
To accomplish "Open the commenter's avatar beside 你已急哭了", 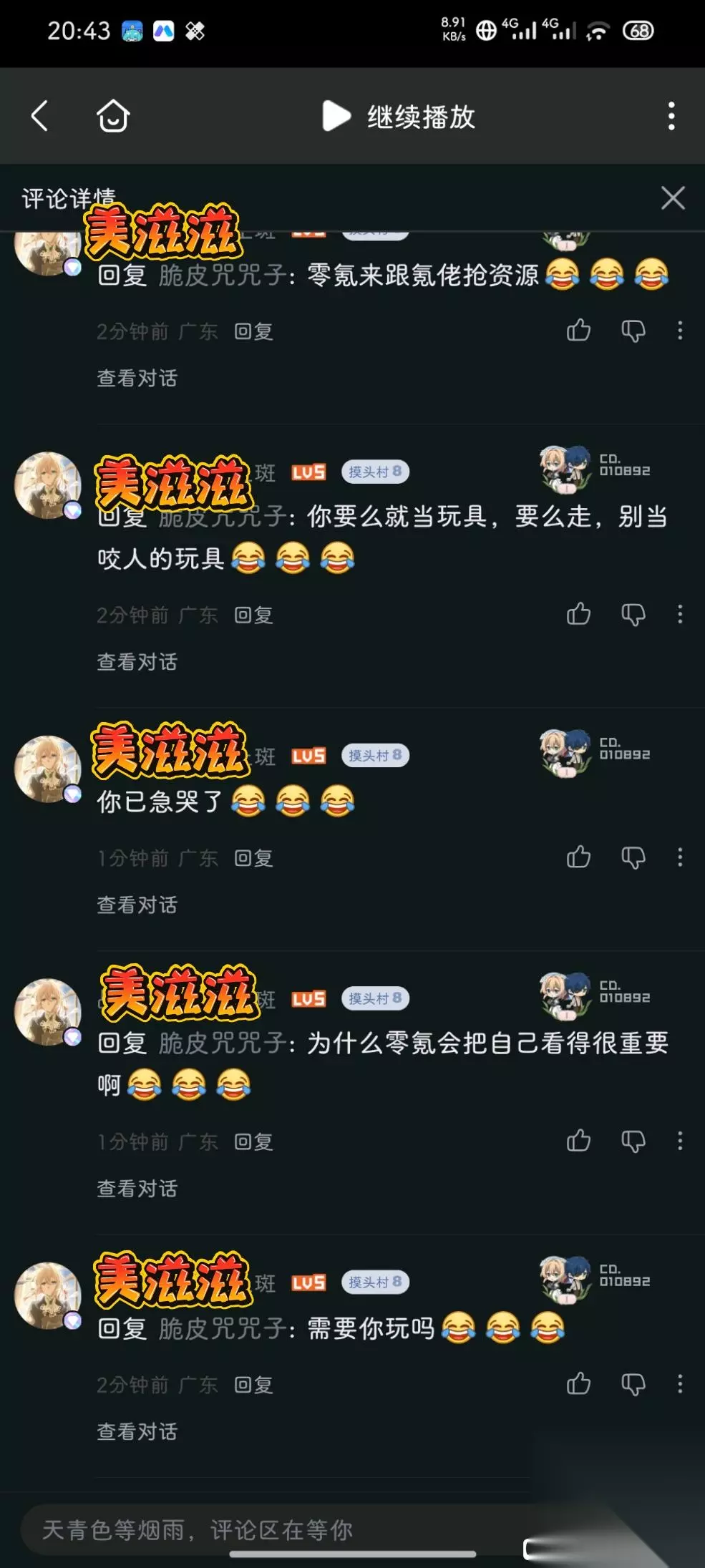I will click(x=48, y=769).
